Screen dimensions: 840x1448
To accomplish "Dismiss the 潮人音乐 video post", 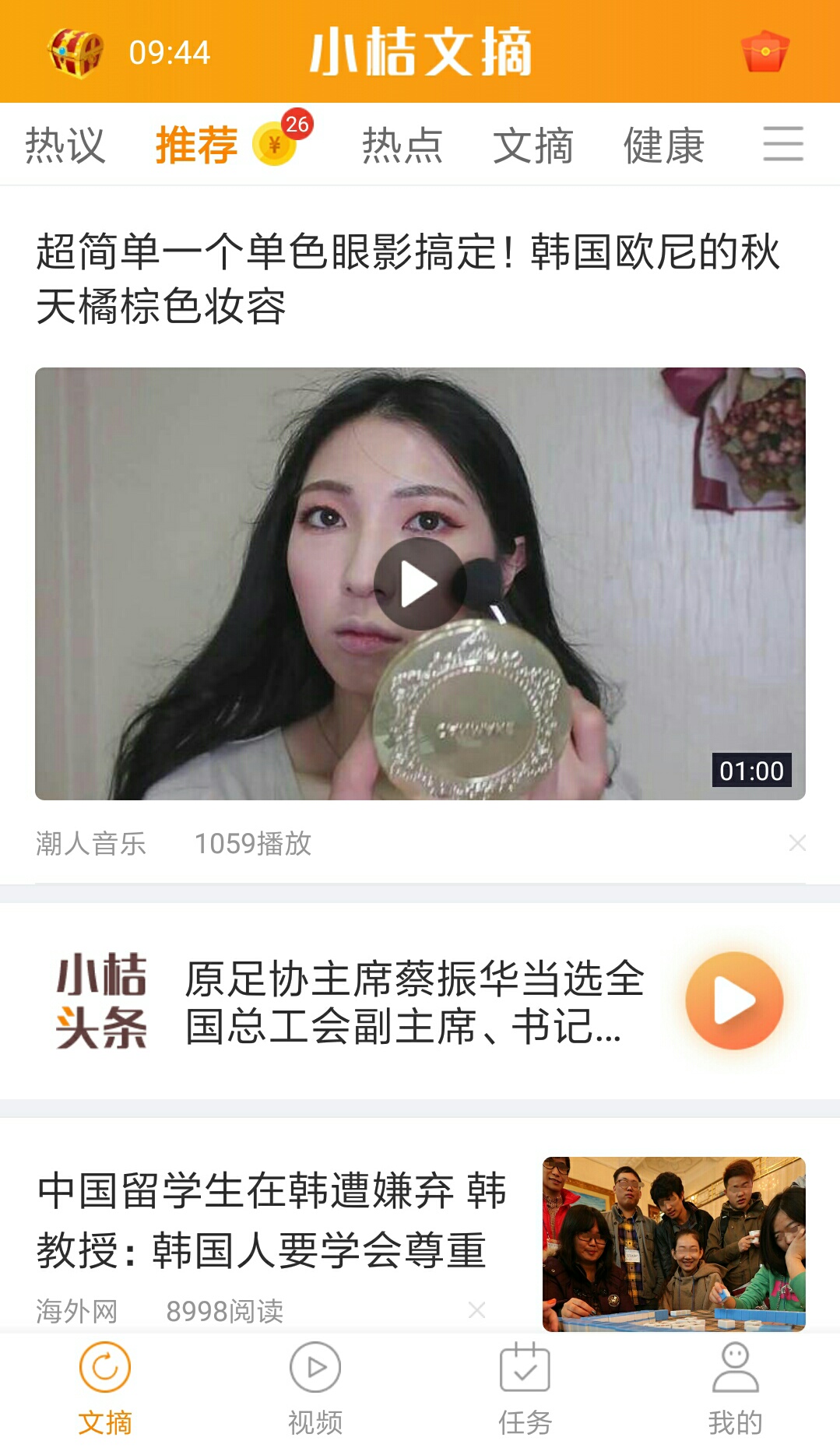I will pyautogui.click(x=797, y=843).
